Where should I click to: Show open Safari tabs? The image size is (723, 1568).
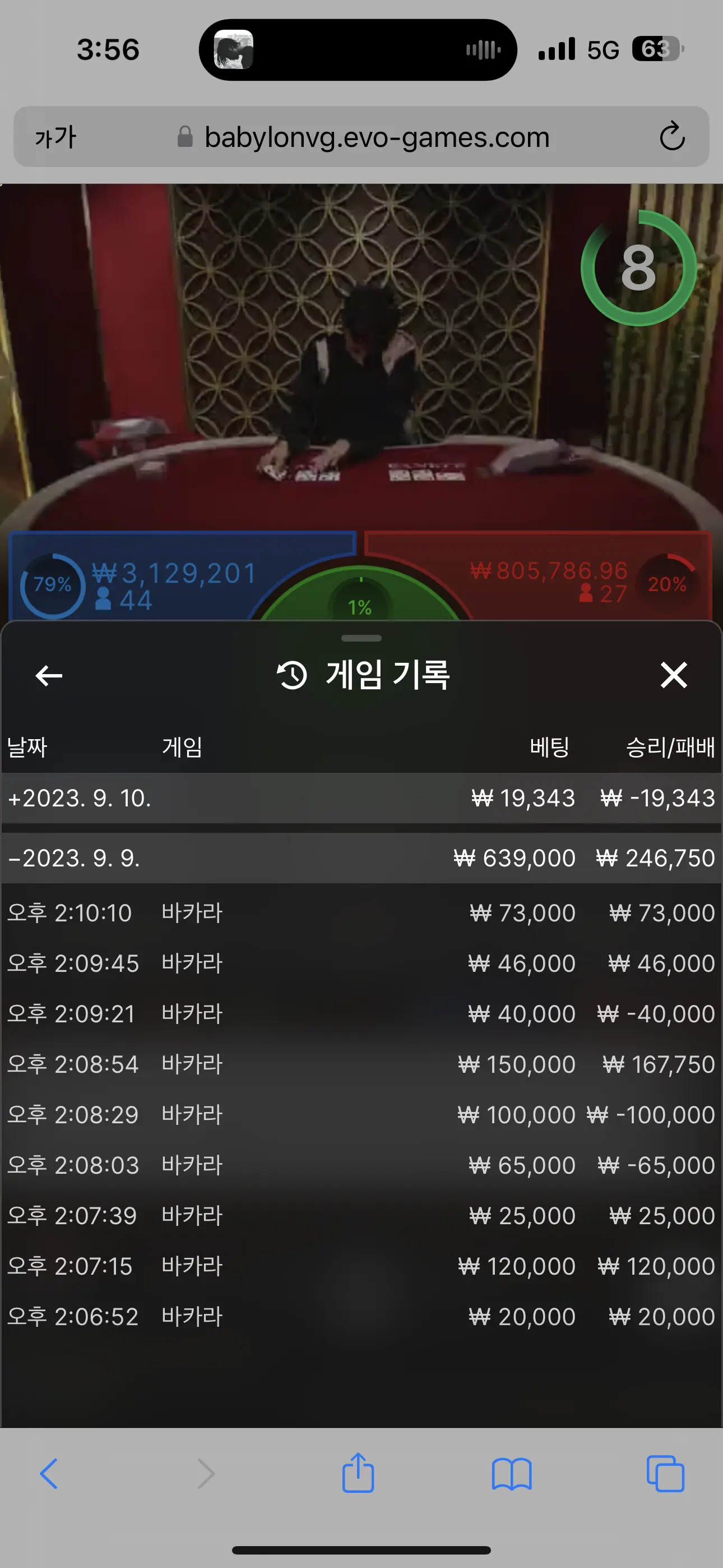coord(665,1474)
